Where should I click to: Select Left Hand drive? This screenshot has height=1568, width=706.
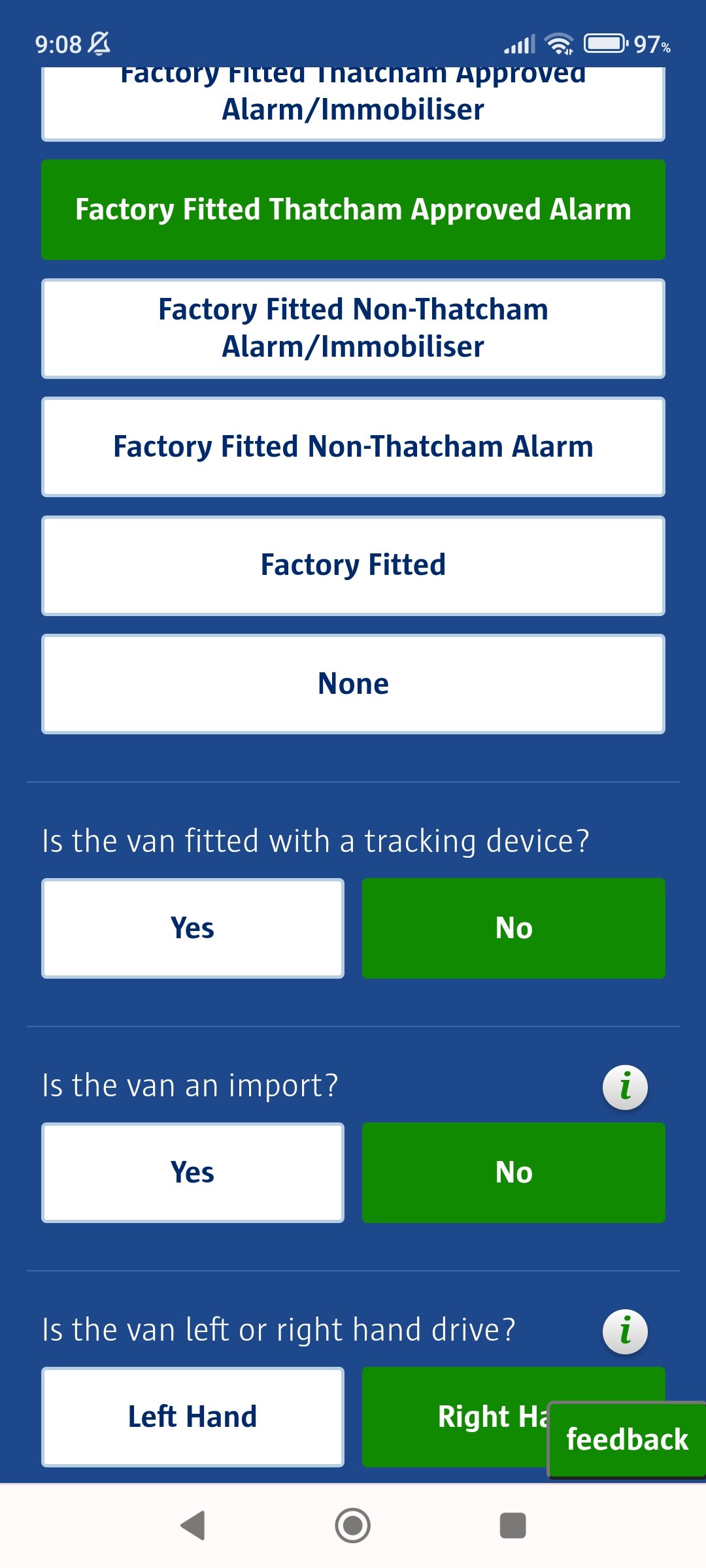click(x=193, y=1417)
